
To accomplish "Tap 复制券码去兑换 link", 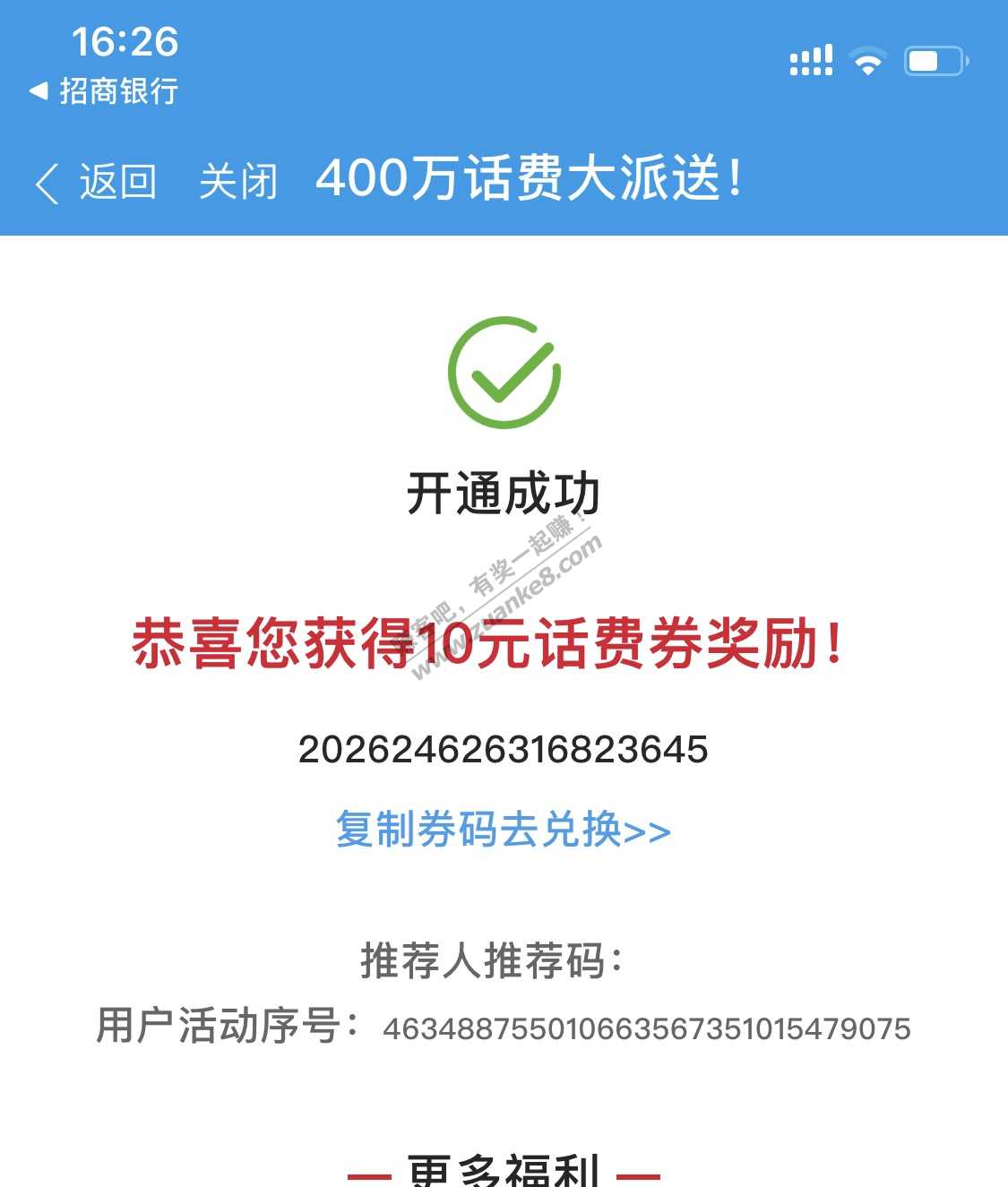I will (x=504, y=830).
